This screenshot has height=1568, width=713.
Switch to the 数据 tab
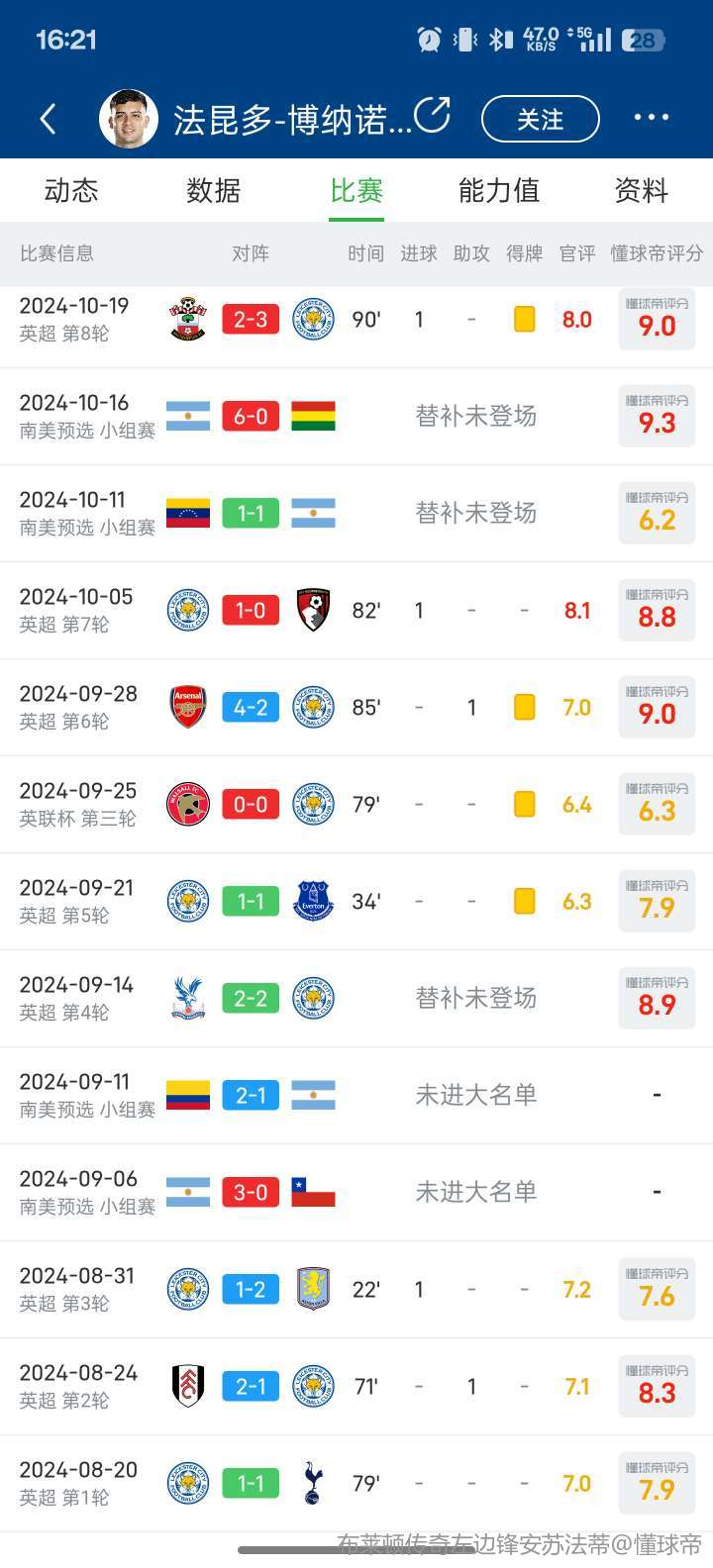coord(214,190)
